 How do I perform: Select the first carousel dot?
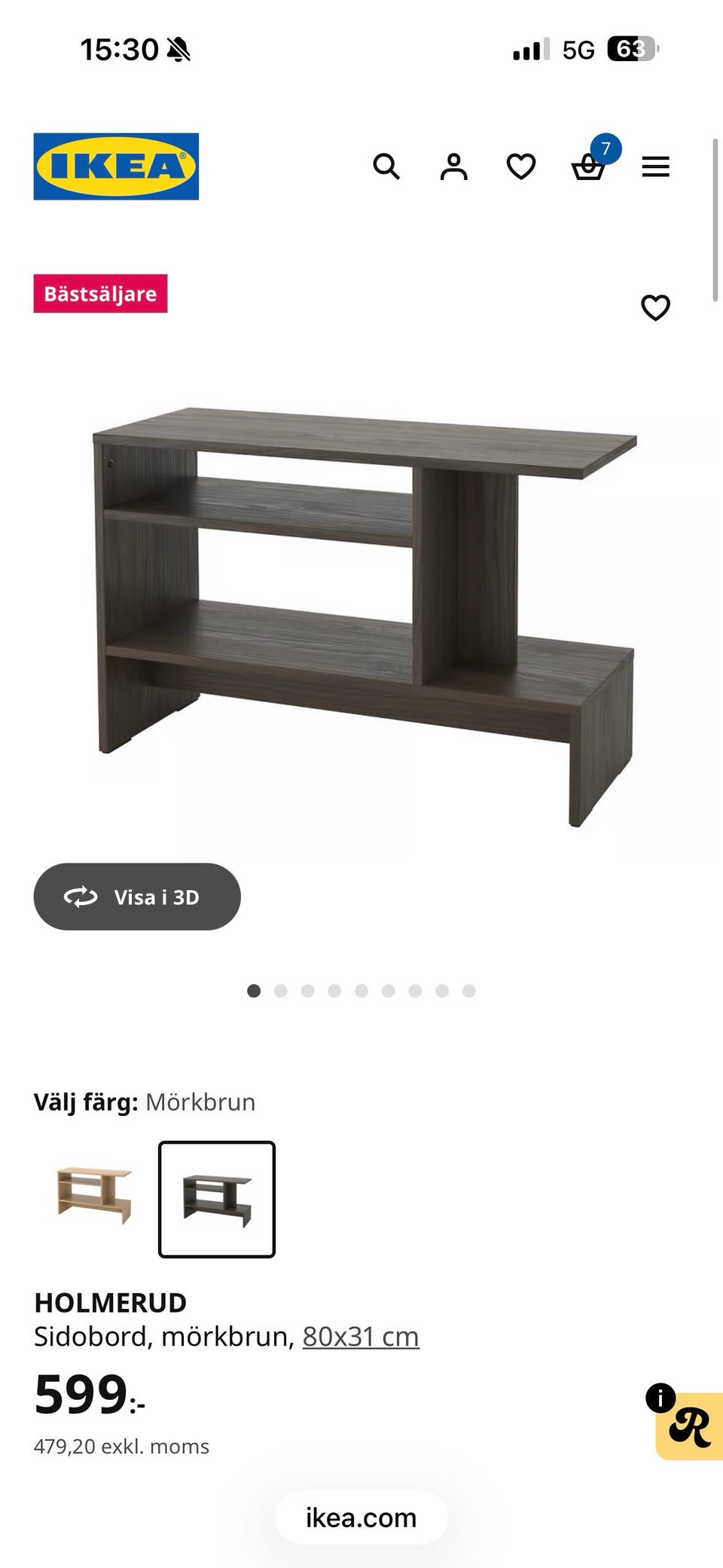(254, 992)
